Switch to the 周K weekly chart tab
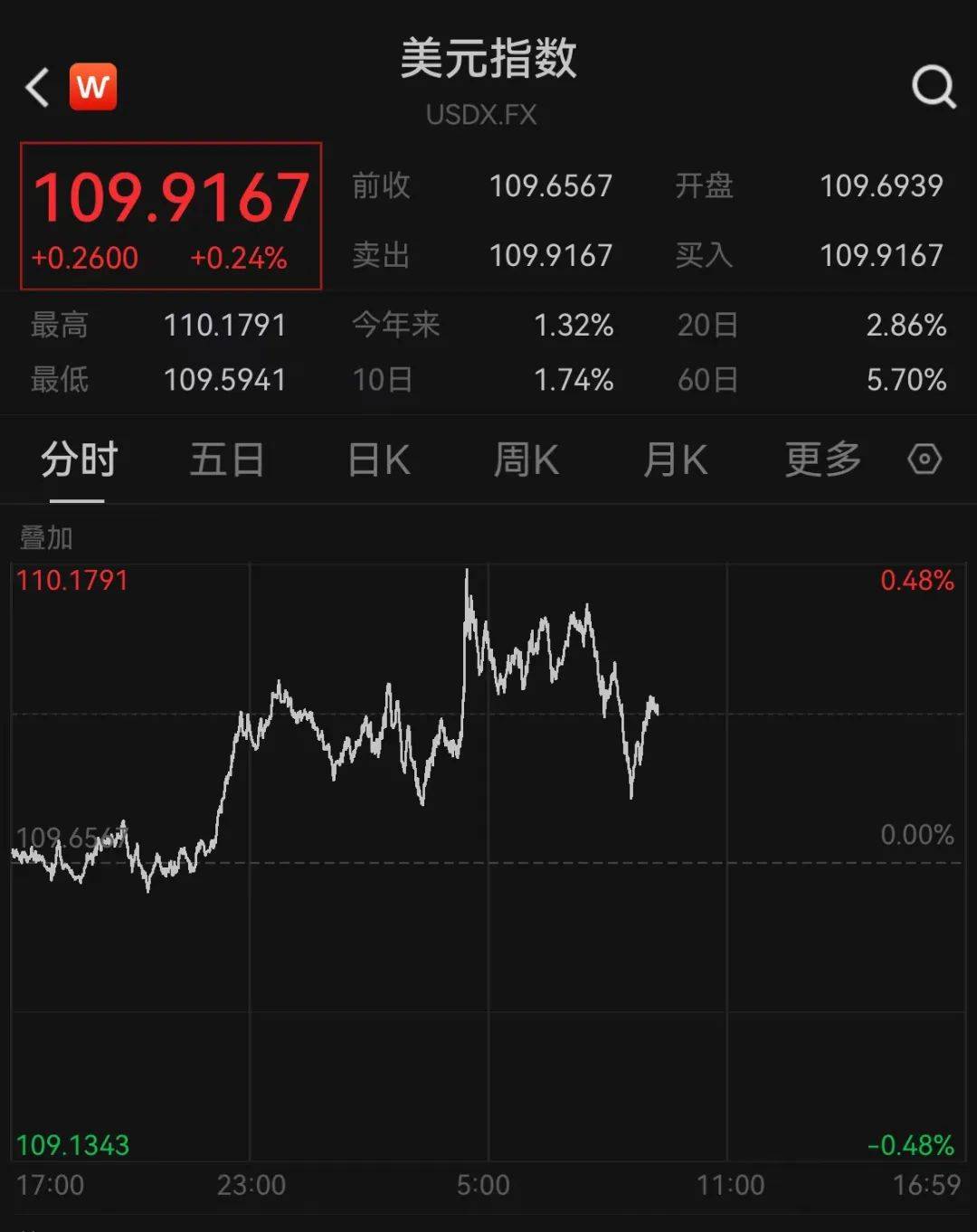 click(x=526, y=460)
